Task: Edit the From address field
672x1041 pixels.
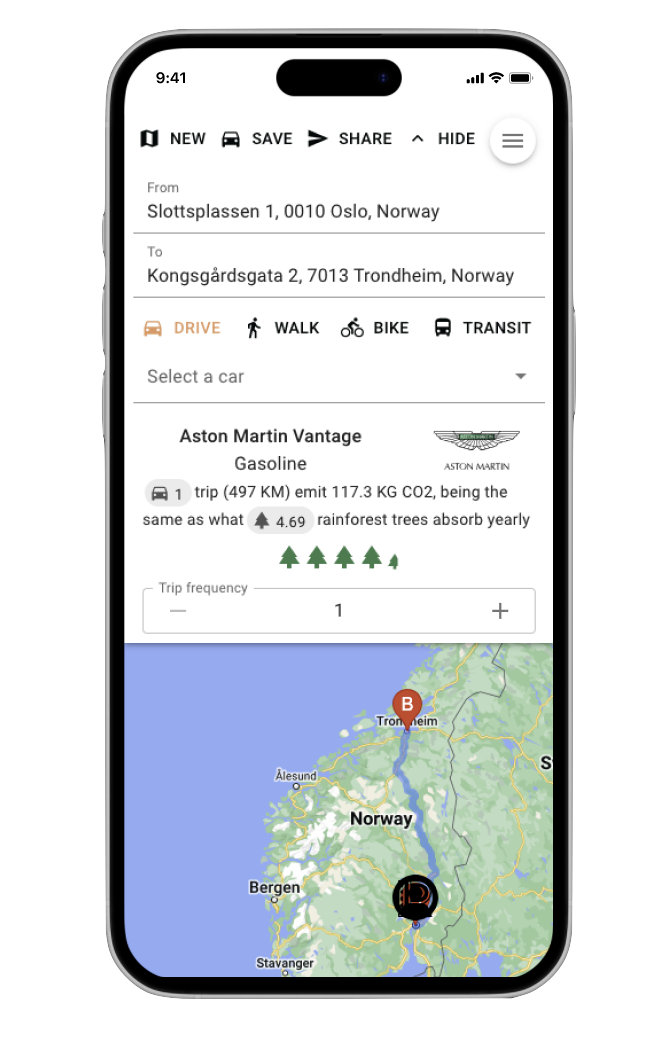Action: (x=338, y=211)
